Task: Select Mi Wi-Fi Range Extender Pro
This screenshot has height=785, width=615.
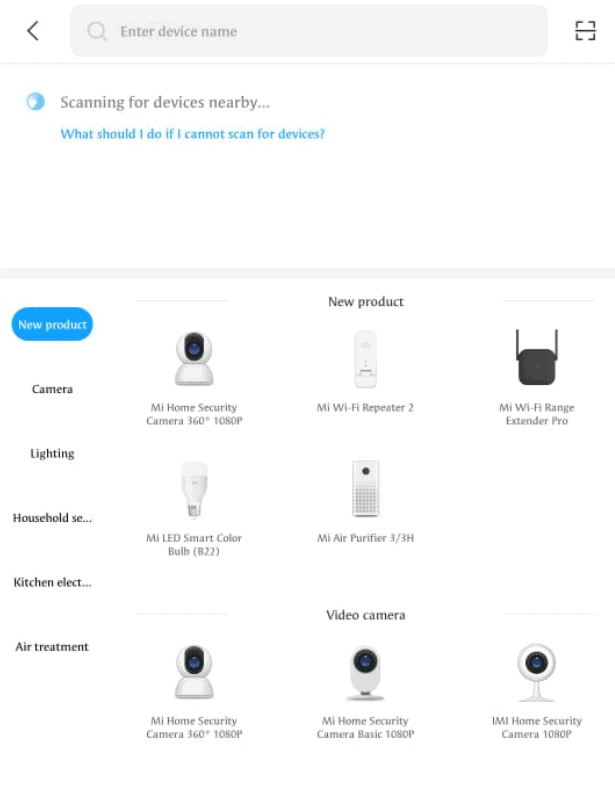Action: pyautogui.click(x=536, y=375)
